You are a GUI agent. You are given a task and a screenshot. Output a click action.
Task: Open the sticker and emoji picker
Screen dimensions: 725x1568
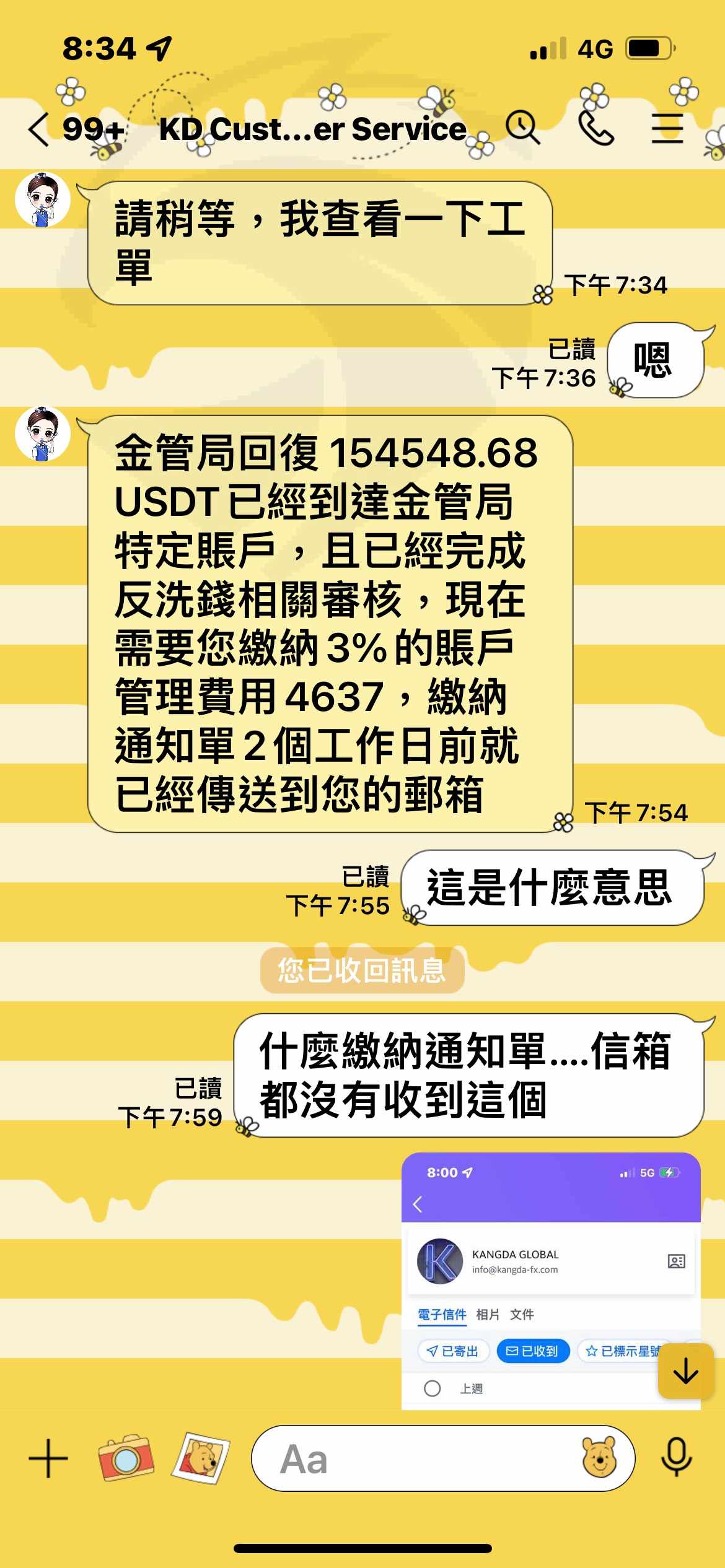tap(599, 1457)
